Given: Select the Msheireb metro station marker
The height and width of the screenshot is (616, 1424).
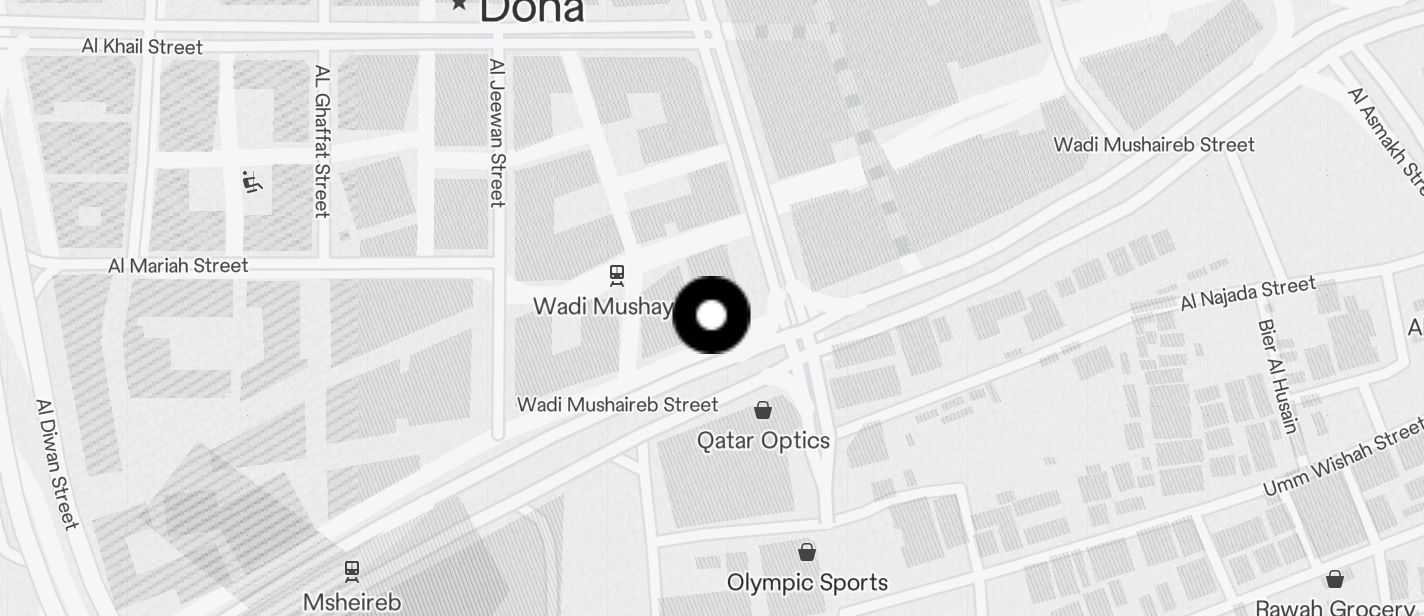Looking at the screenshot, I should pyautogui.click(x=352, y=571).
